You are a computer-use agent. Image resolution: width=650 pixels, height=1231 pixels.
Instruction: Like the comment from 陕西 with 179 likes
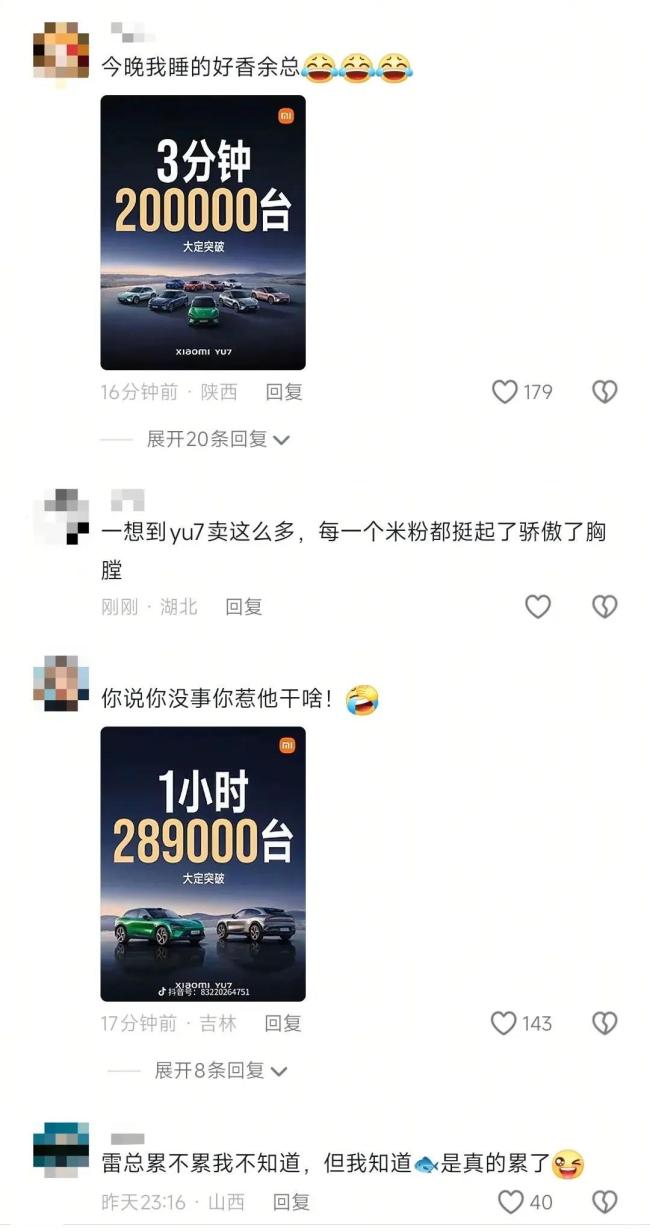pyautogui.click(x=506, y=392)
